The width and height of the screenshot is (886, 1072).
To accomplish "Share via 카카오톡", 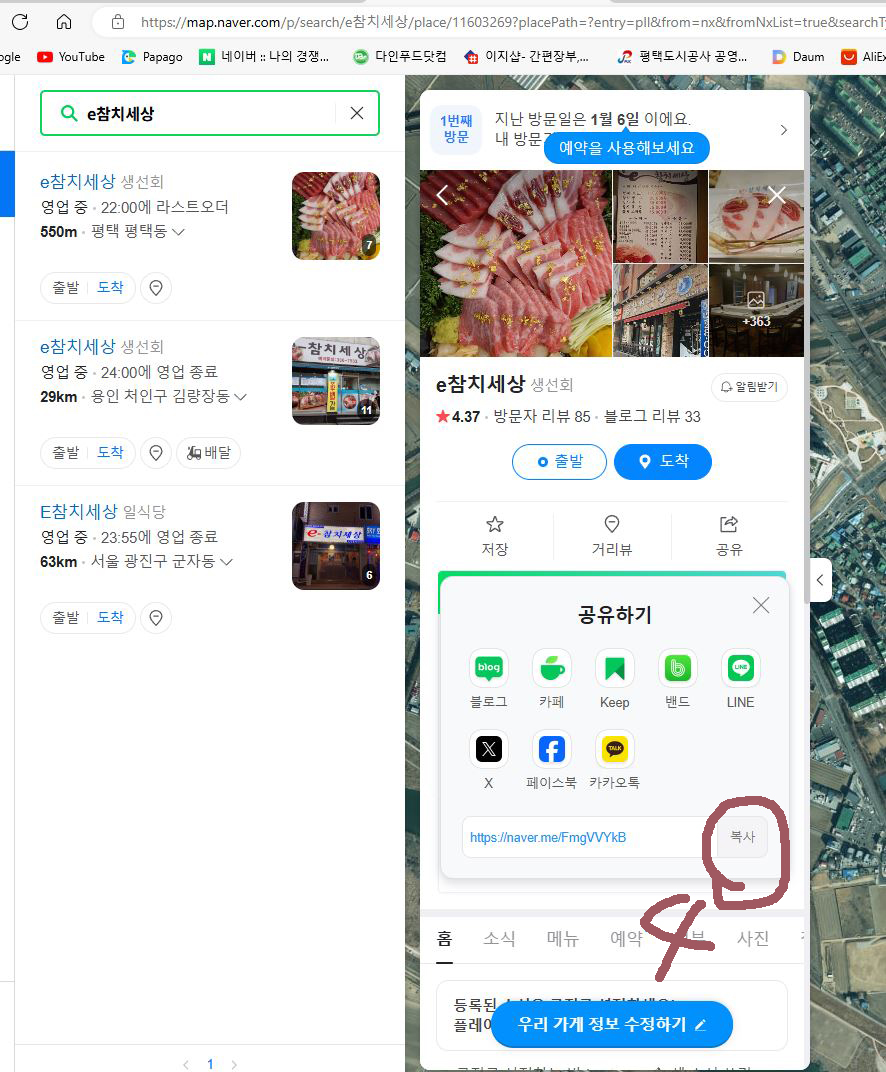I will [x=614, y=749].
